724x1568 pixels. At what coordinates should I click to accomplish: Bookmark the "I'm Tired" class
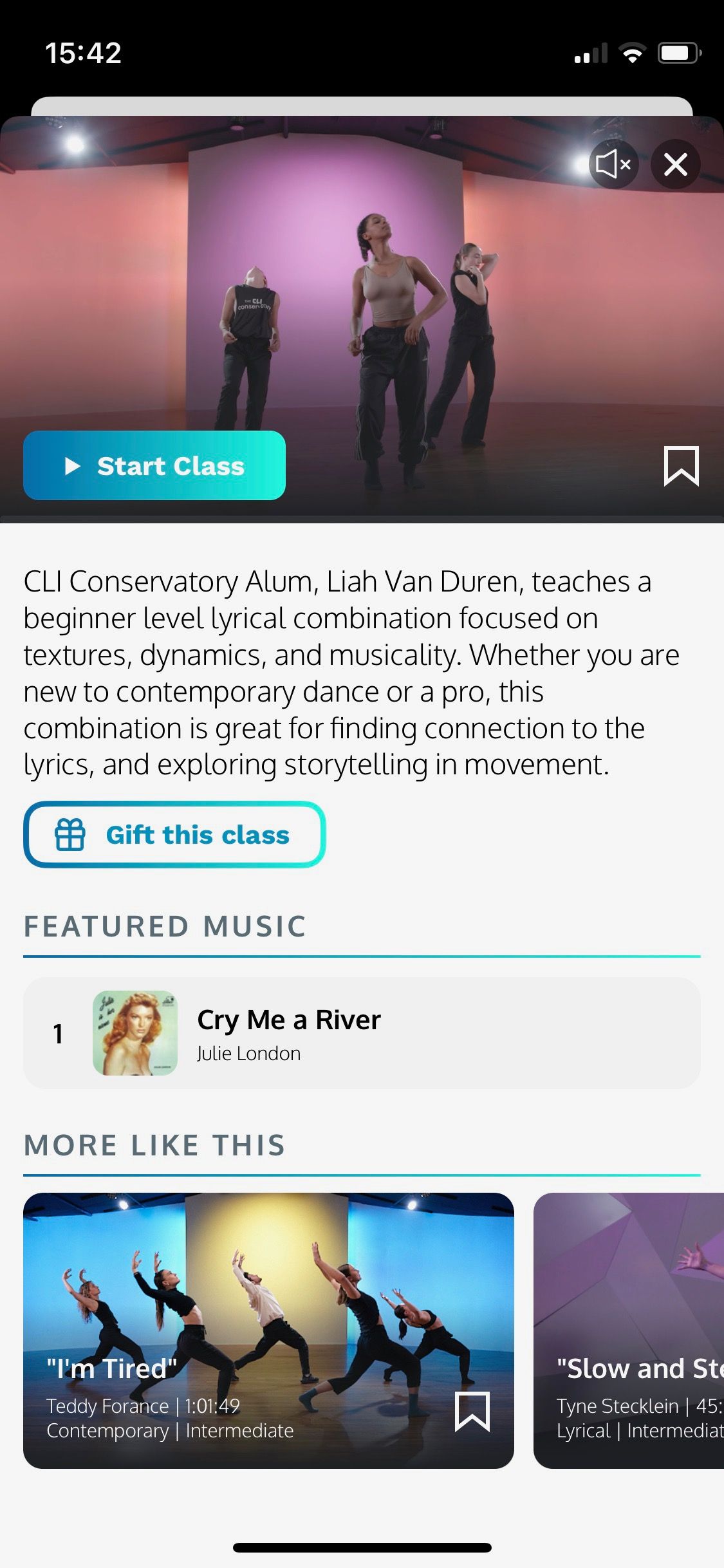click(472, 1411)
